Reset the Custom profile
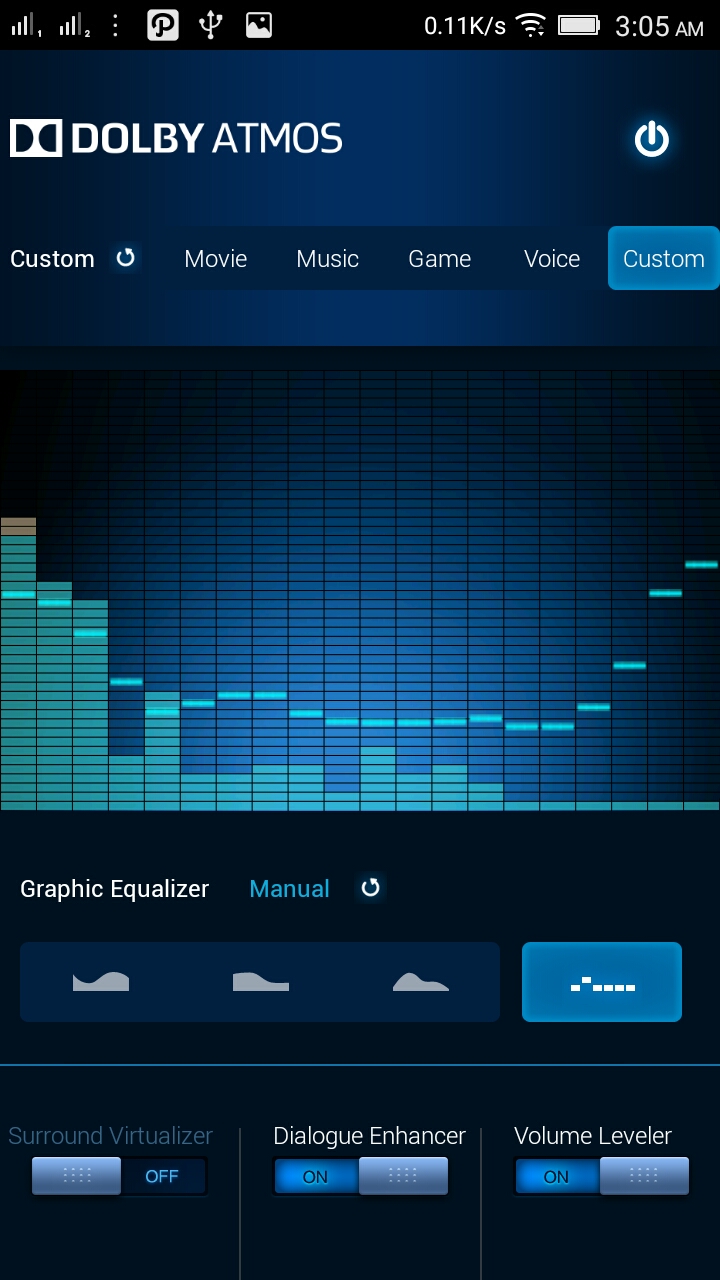This screenshot has width=720, height=1280. pyautogui.click(x=126, y=258)
